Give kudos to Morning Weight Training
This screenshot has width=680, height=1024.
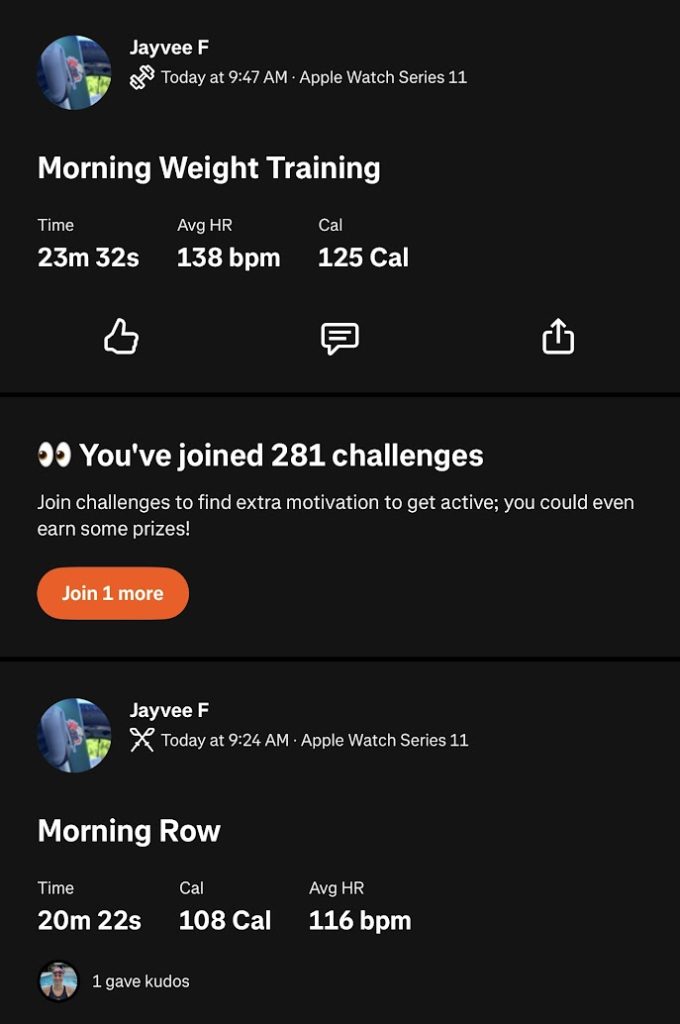121,337
